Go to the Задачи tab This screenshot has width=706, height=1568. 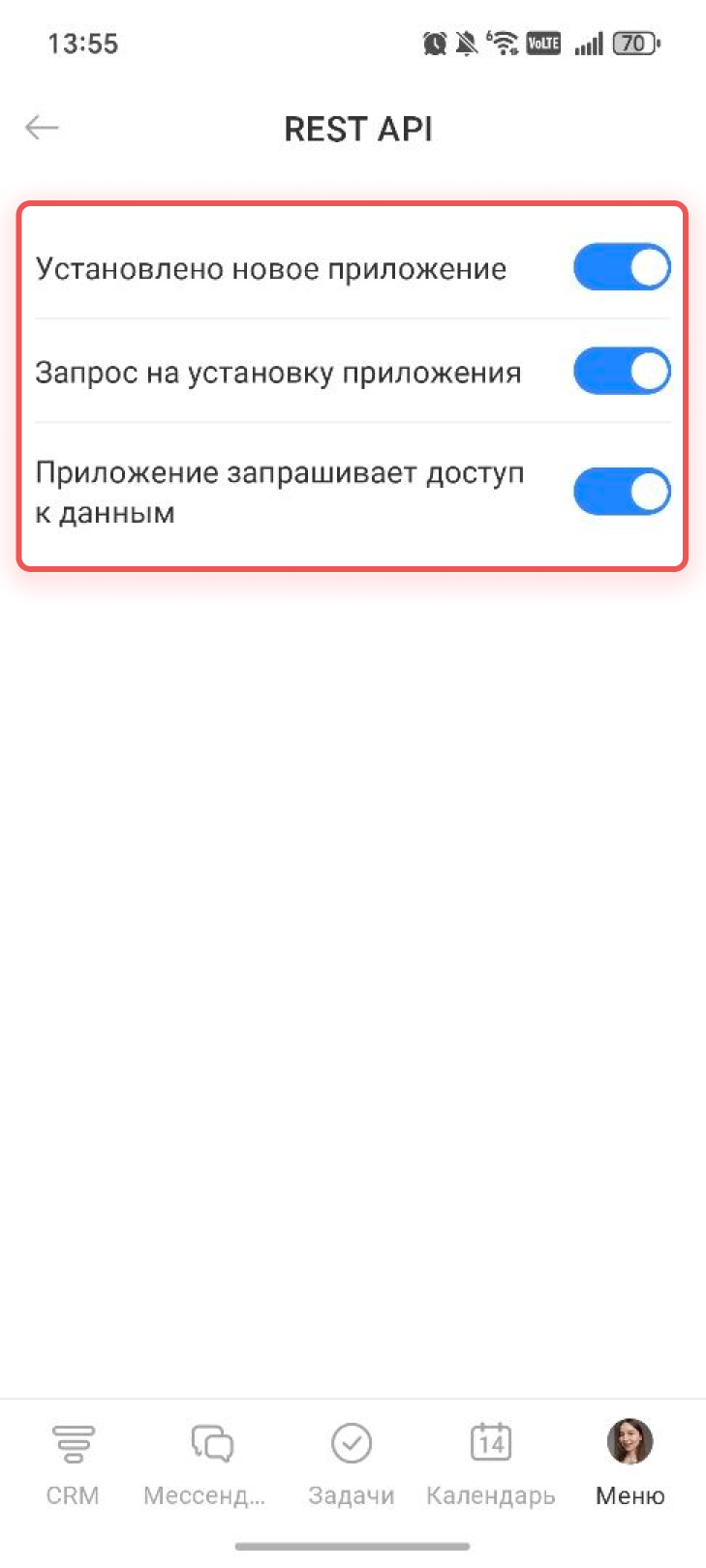click(351, 1462)
